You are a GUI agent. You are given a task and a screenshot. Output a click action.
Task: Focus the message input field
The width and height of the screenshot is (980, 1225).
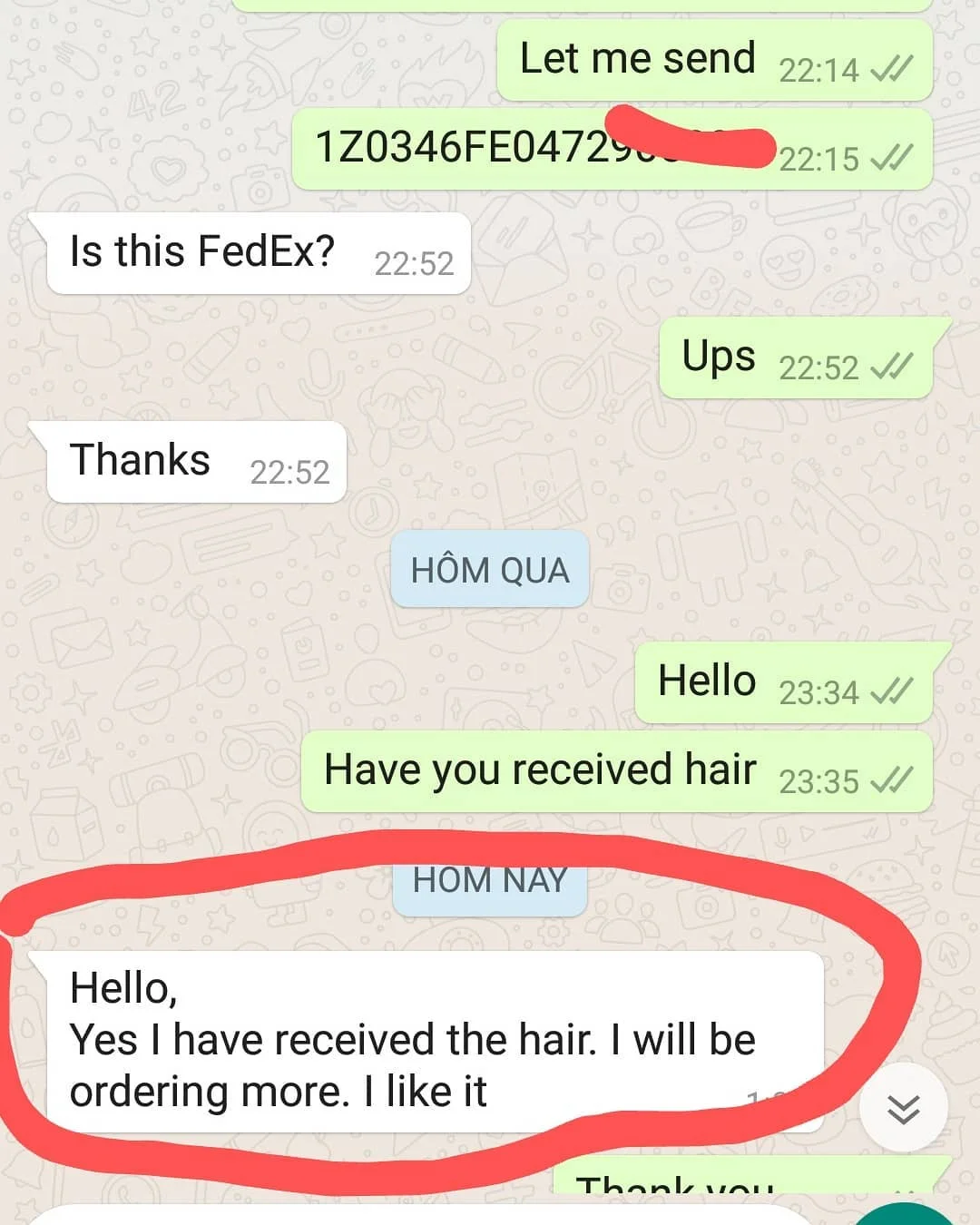(x=422, y=1214)
